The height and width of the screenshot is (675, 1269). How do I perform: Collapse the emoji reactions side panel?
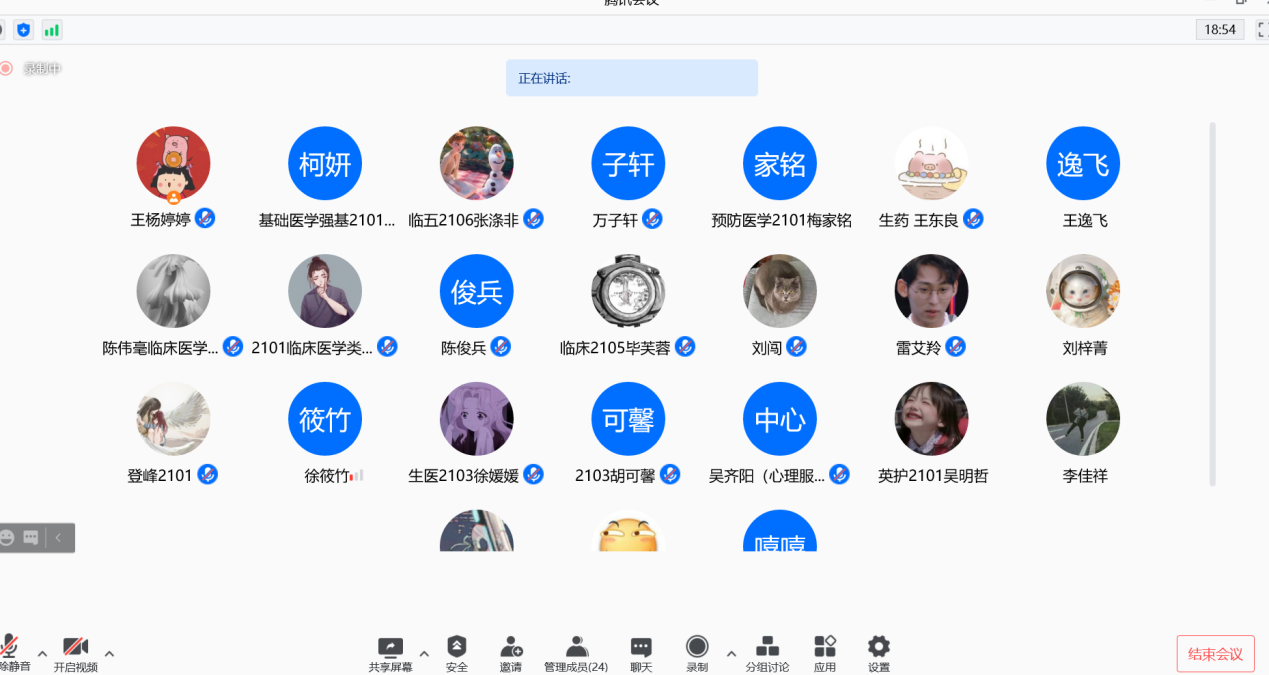(x=58, y=538)
